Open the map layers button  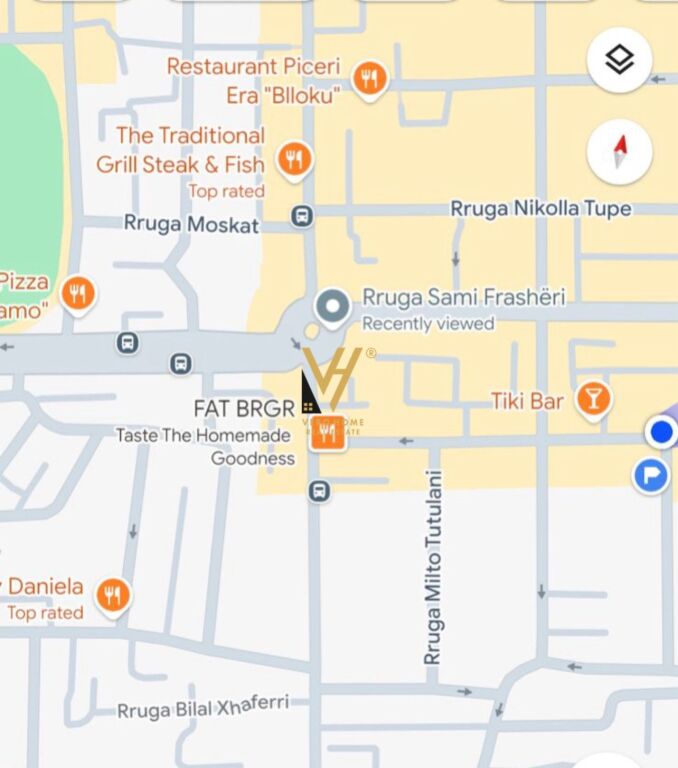pyautogui.click(x=620, y=60)
